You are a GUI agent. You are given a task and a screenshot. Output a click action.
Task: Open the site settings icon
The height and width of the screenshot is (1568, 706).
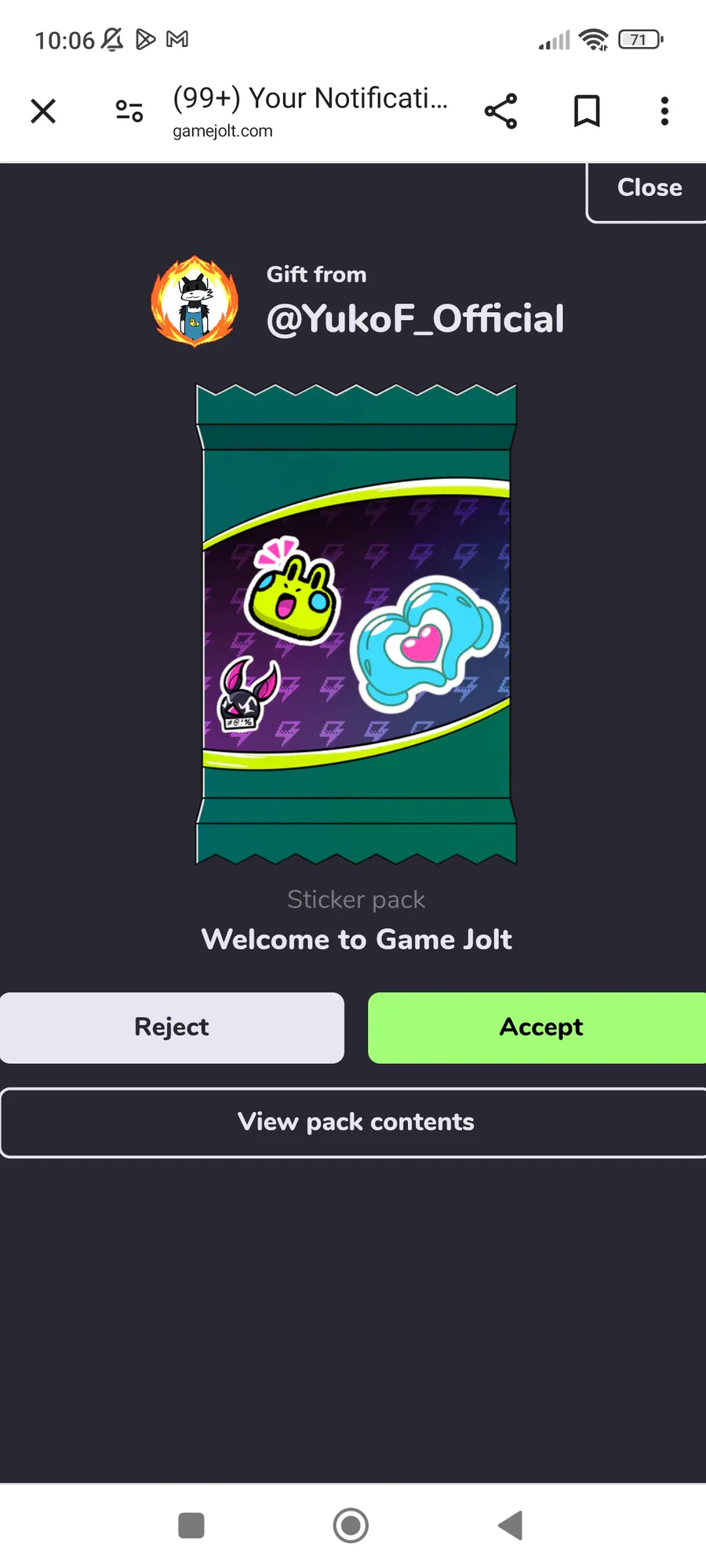[x=129, y=111]
